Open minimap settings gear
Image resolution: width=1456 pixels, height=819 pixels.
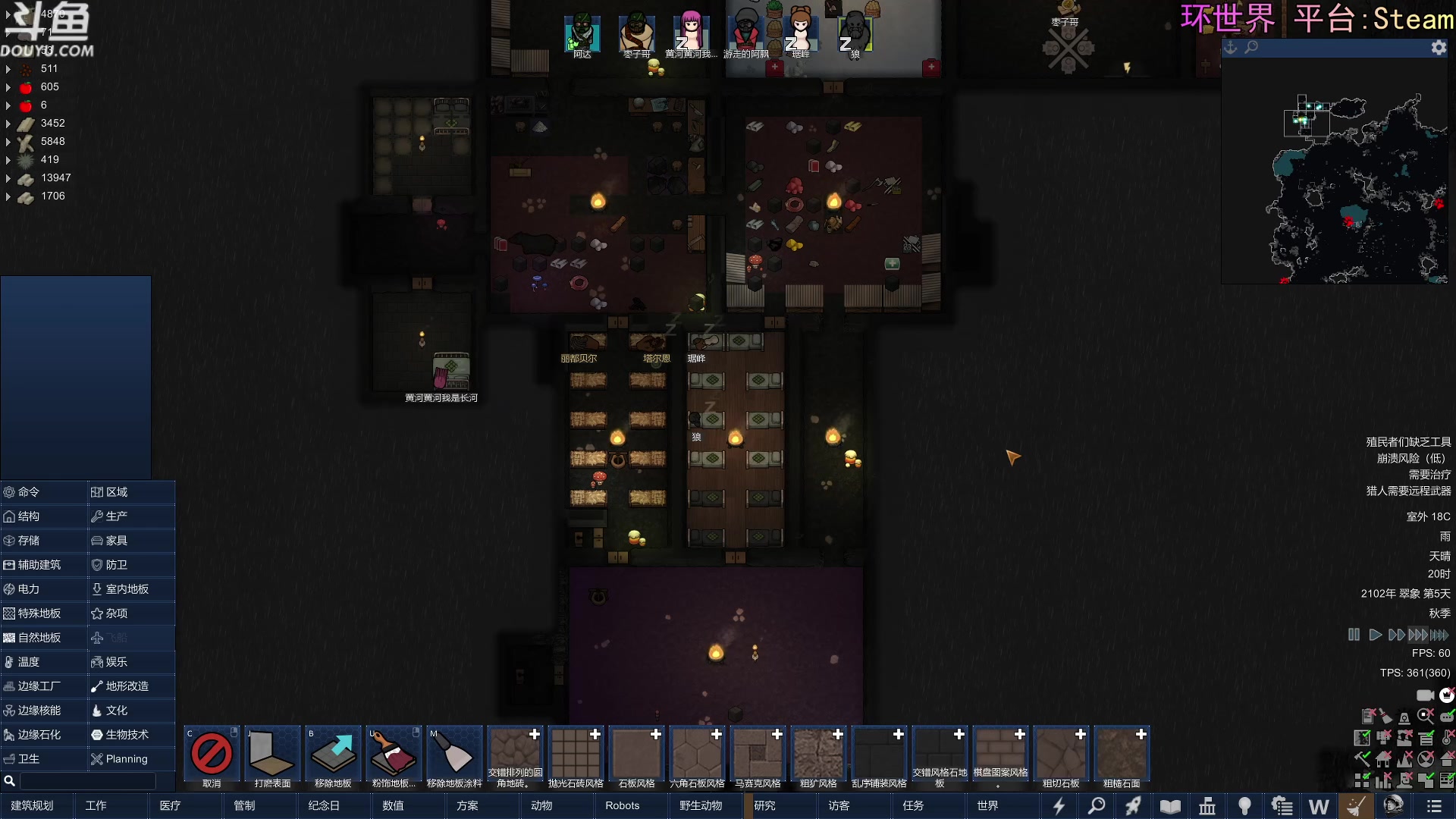[1439, 47]
